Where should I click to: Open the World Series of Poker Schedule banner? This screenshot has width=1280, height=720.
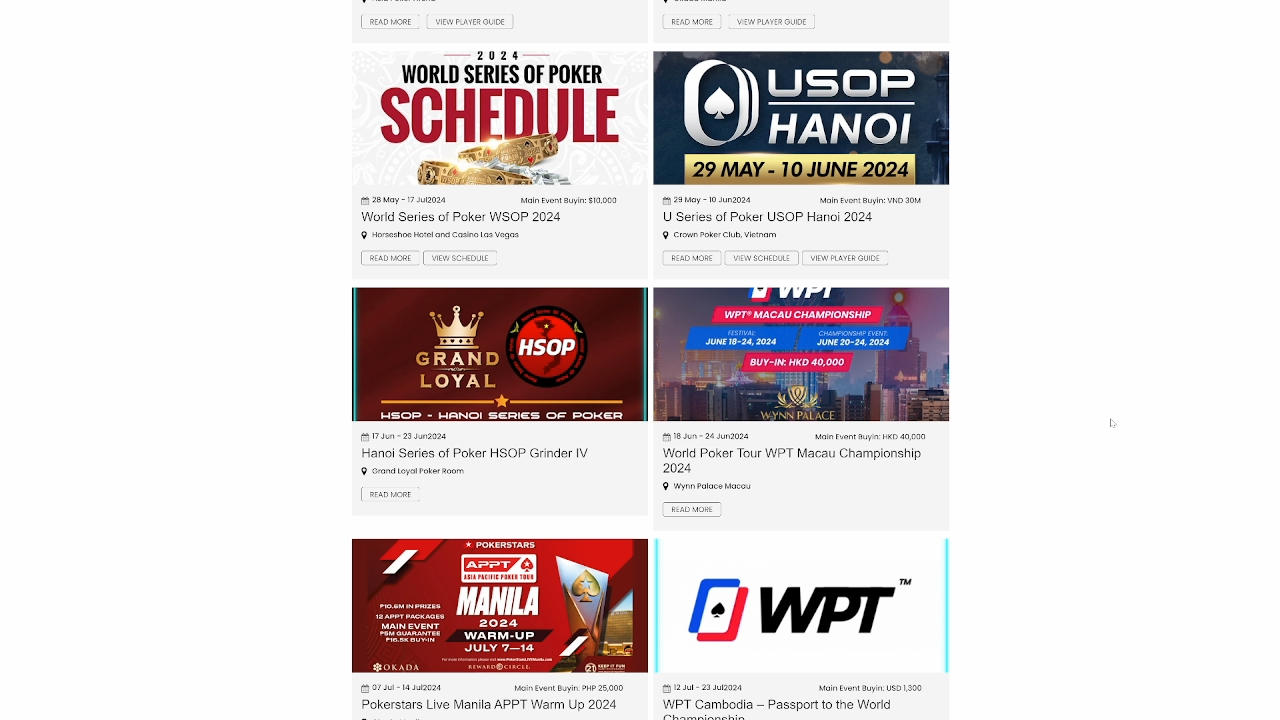tap(499, 118)
